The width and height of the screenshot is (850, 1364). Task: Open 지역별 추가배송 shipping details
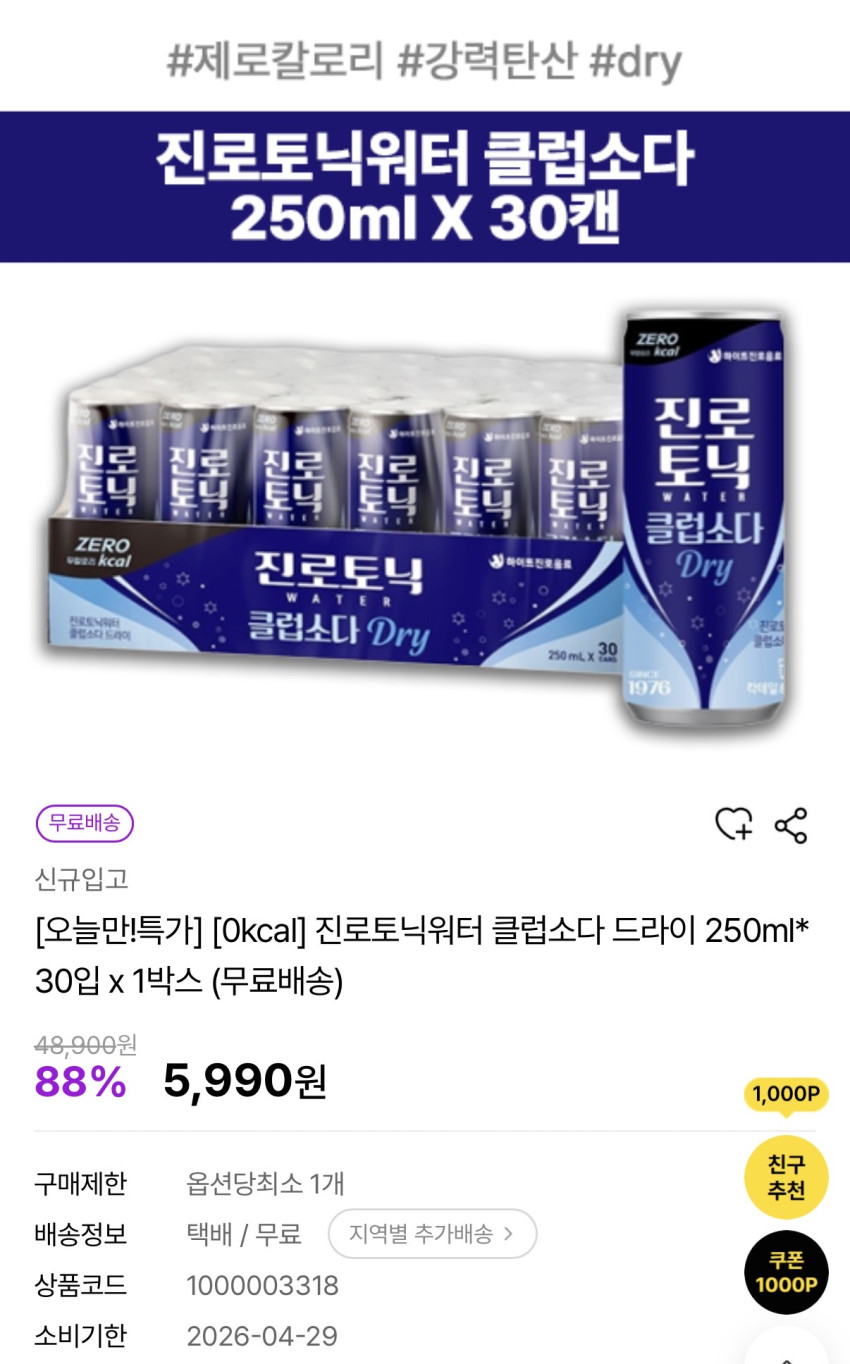[x=432, y=1234]
